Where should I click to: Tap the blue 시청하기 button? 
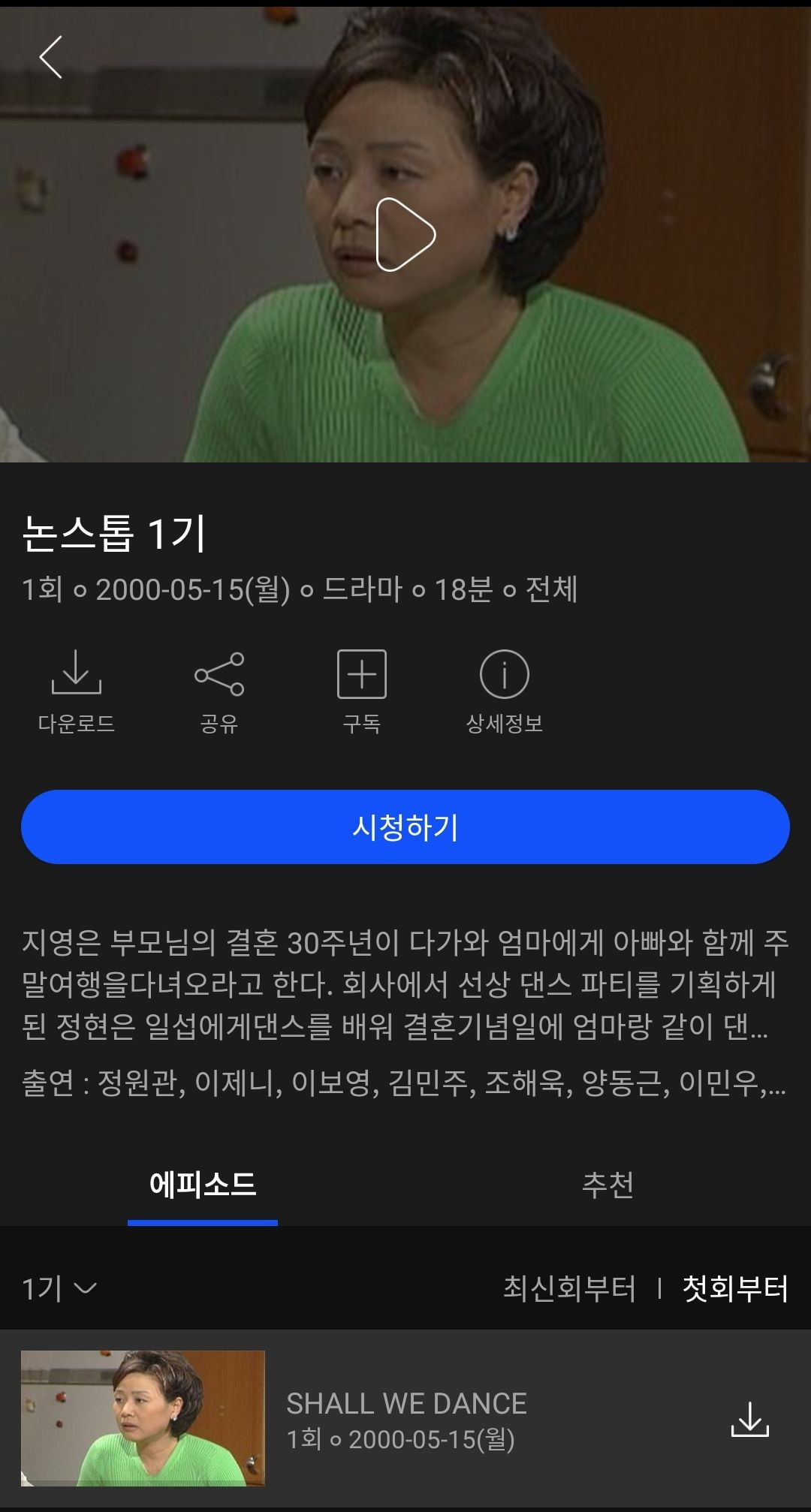(x=405, y=827)
